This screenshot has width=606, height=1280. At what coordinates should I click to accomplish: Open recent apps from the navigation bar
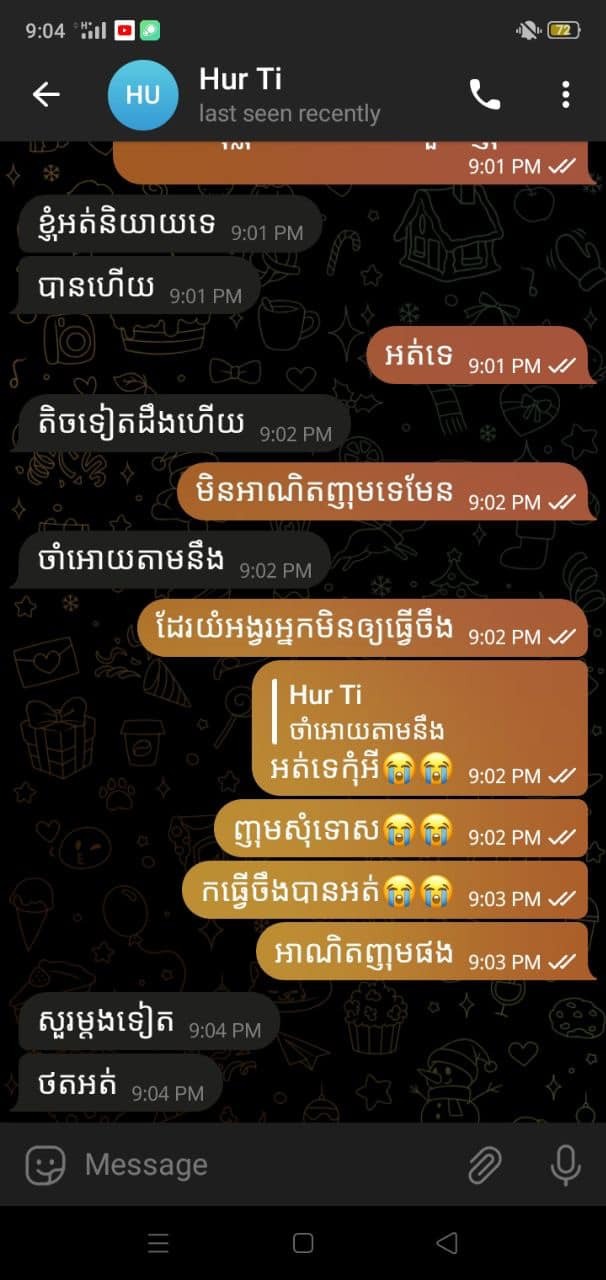(158, 1243)
